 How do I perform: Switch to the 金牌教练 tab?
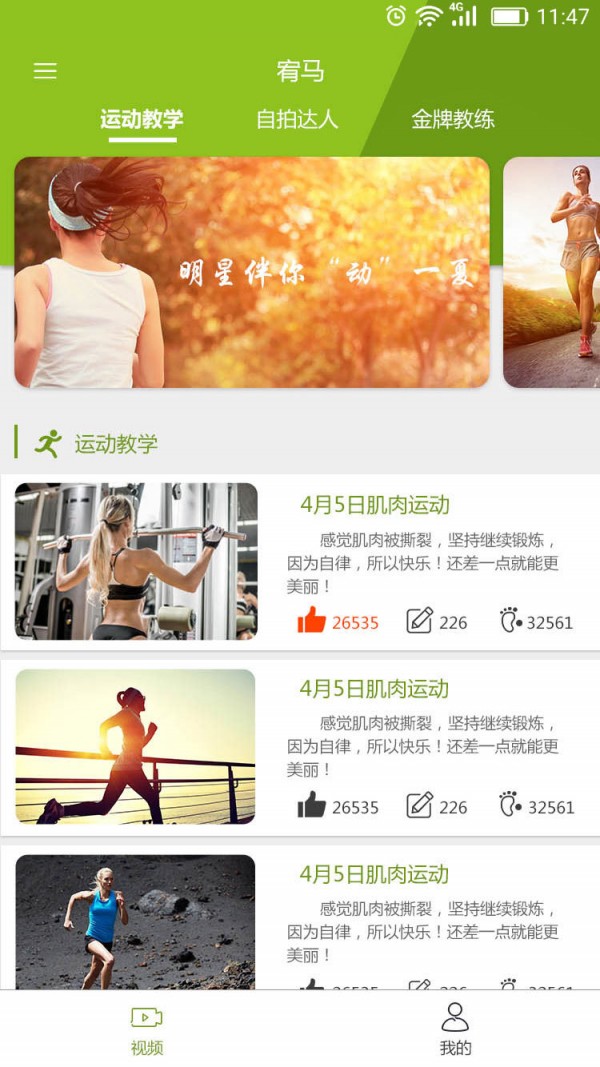pos(452,120)
